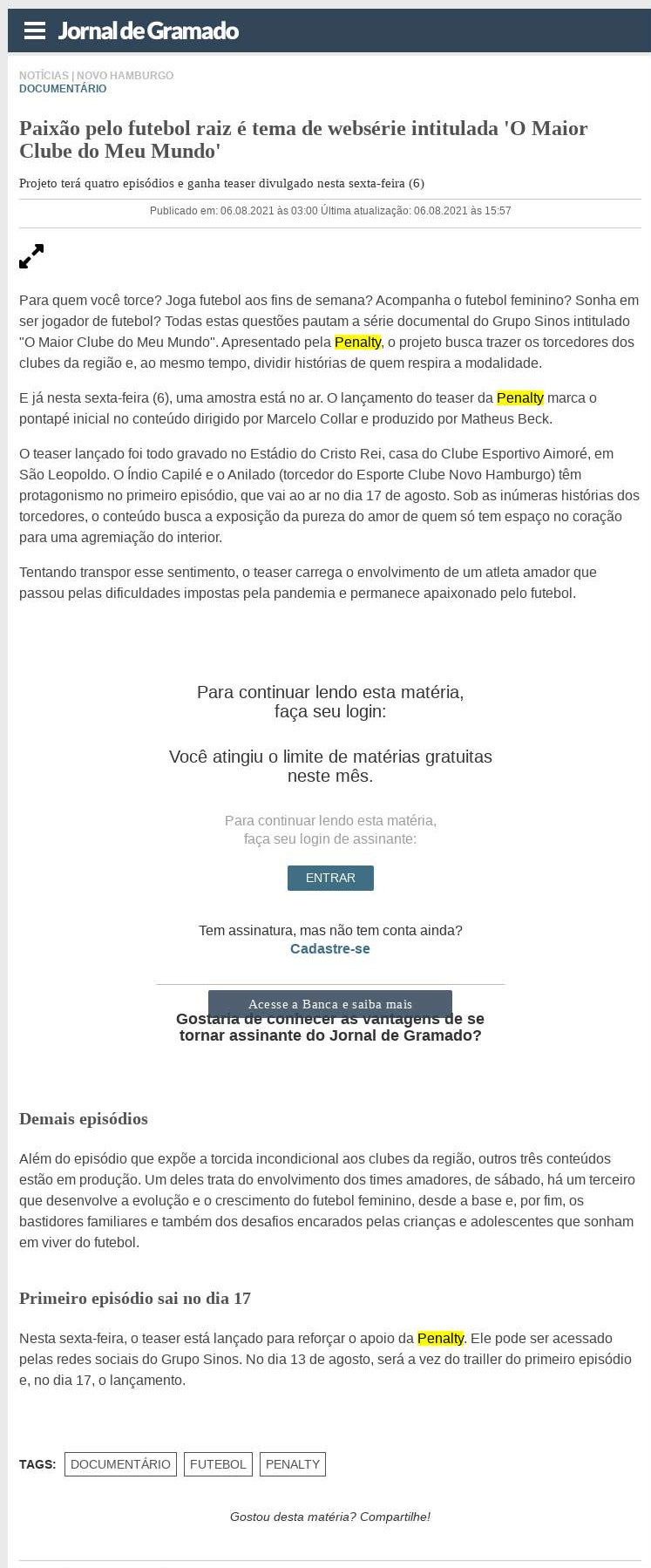Go to Jornal de Gramado homepage
651x1568 pixels.
coord(148,31)
